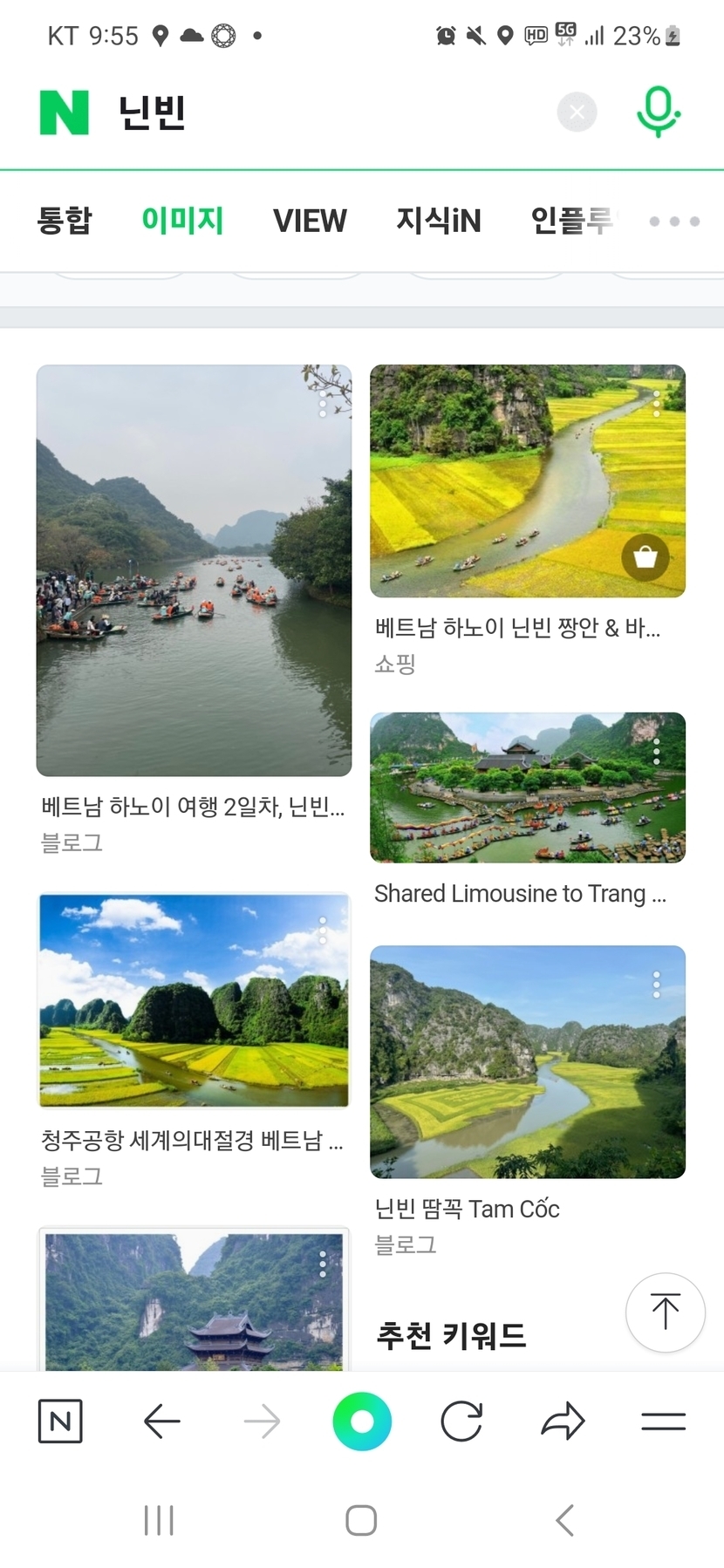Open the 닌빈 땀꼭 Tam Cốc image

coord(527,1061)
